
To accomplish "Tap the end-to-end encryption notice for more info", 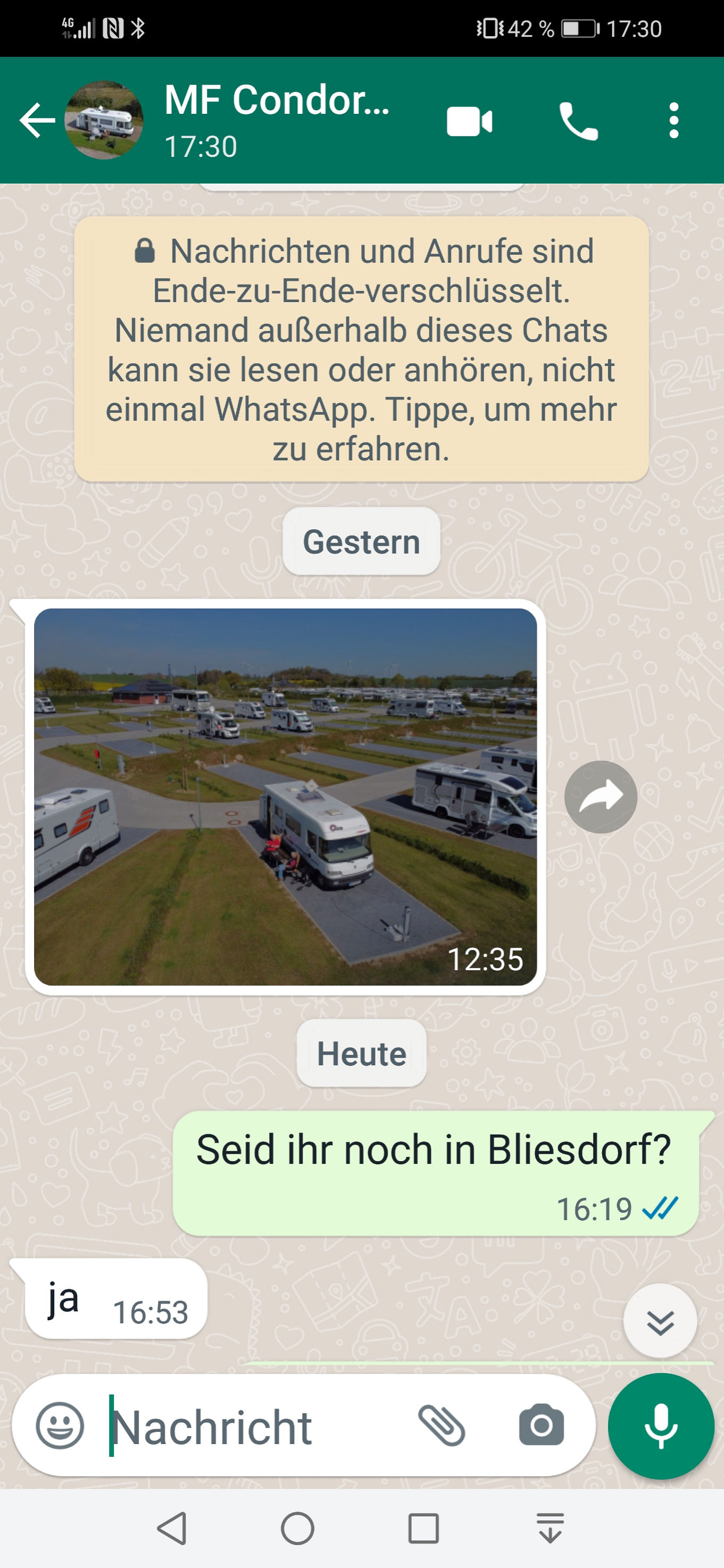I will tap(362, 349).
